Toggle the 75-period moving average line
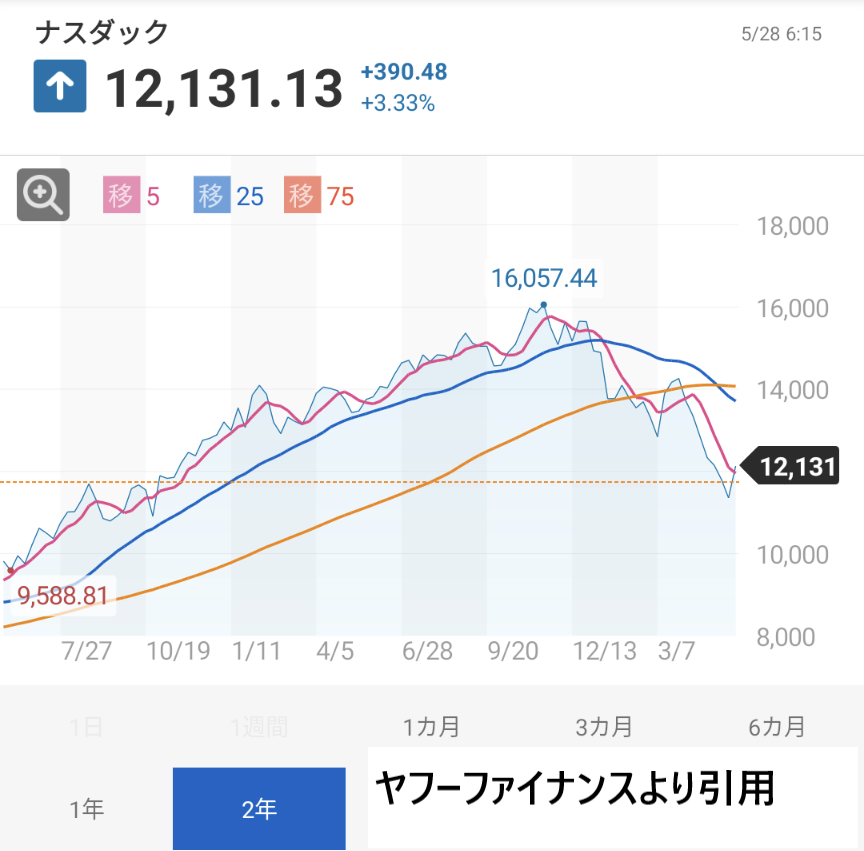This screenshot has width=864, height=851. point(319,196)
